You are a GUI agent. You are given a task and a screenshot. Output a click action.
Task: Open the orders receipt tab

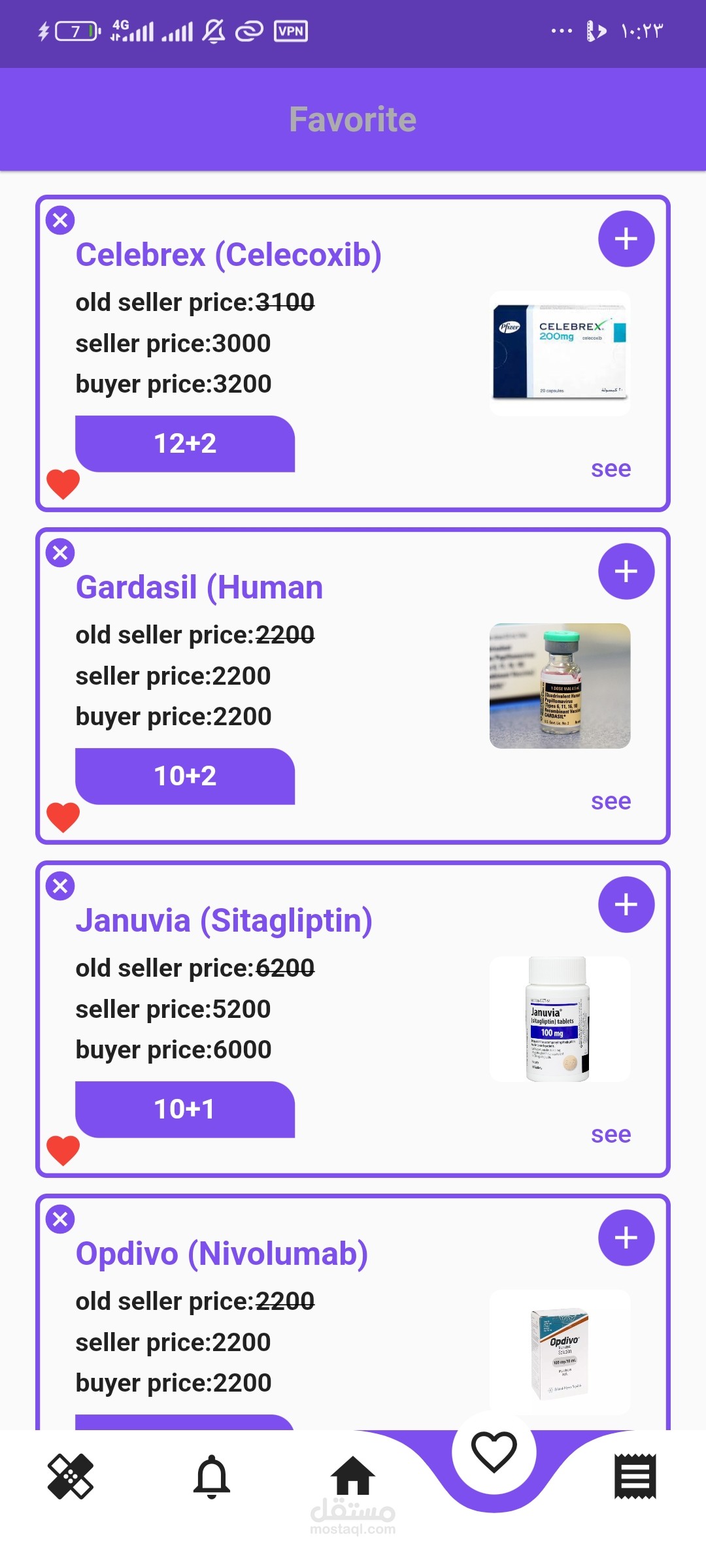pos(635,1477)
